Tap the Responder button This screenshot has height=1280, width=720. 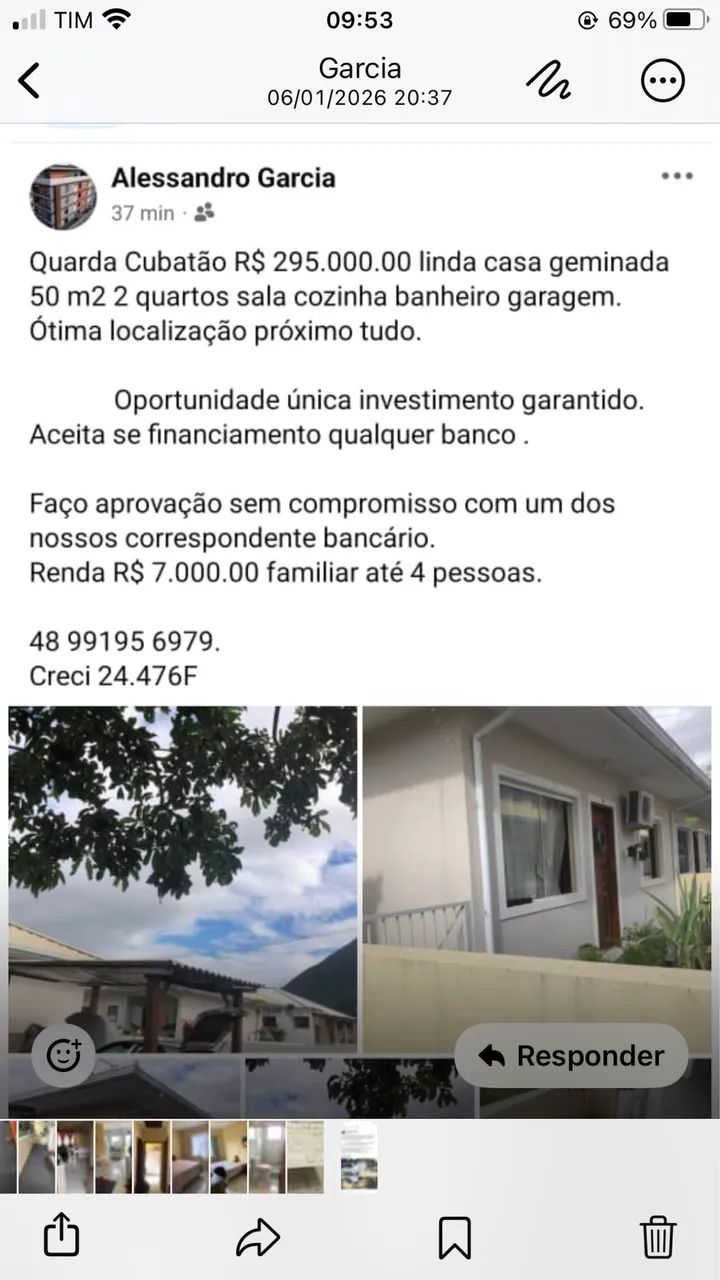click(572, 1056)
